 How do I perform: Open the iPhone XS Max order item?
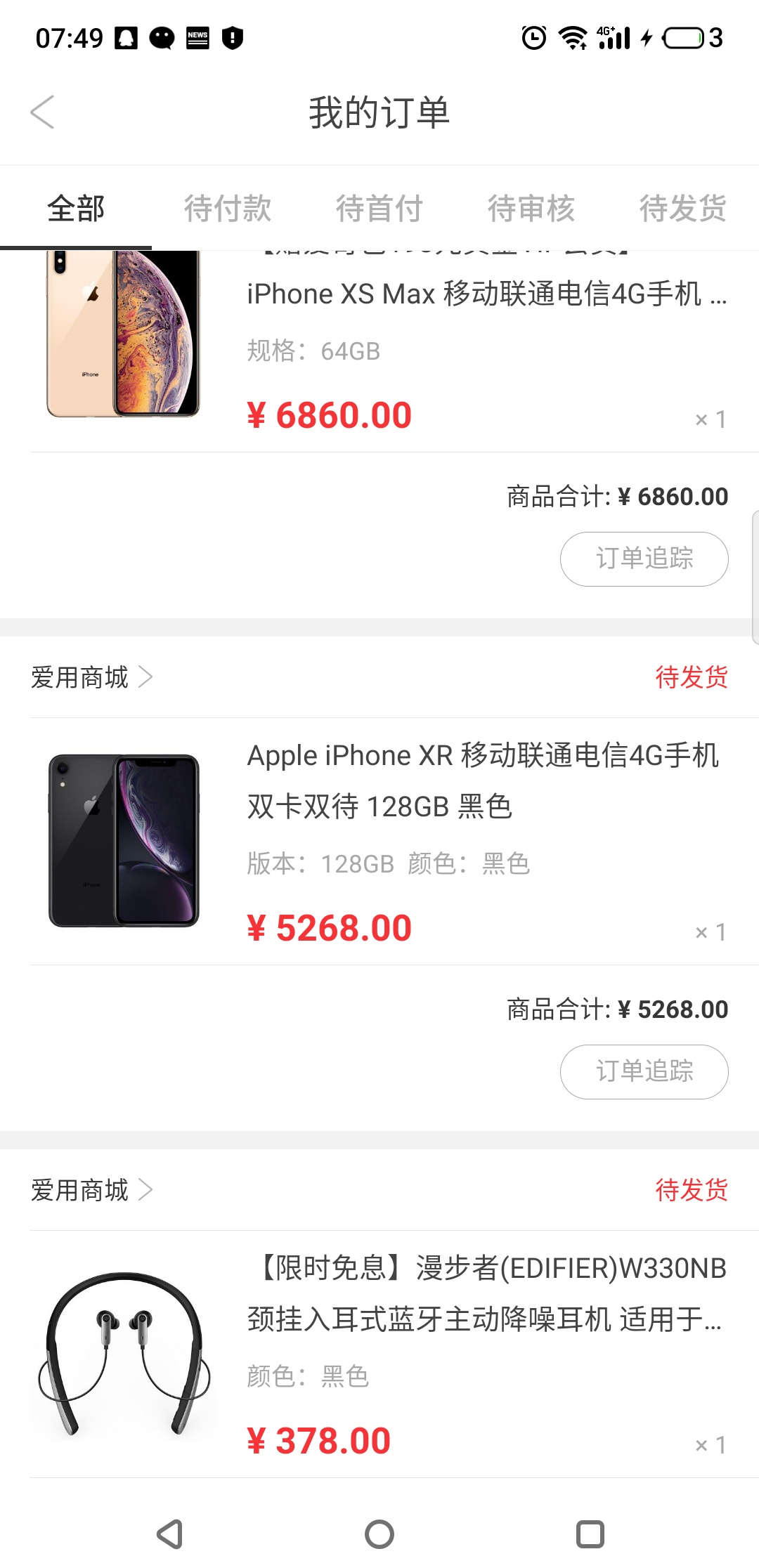pyautogui.click(x=379, y=351)
